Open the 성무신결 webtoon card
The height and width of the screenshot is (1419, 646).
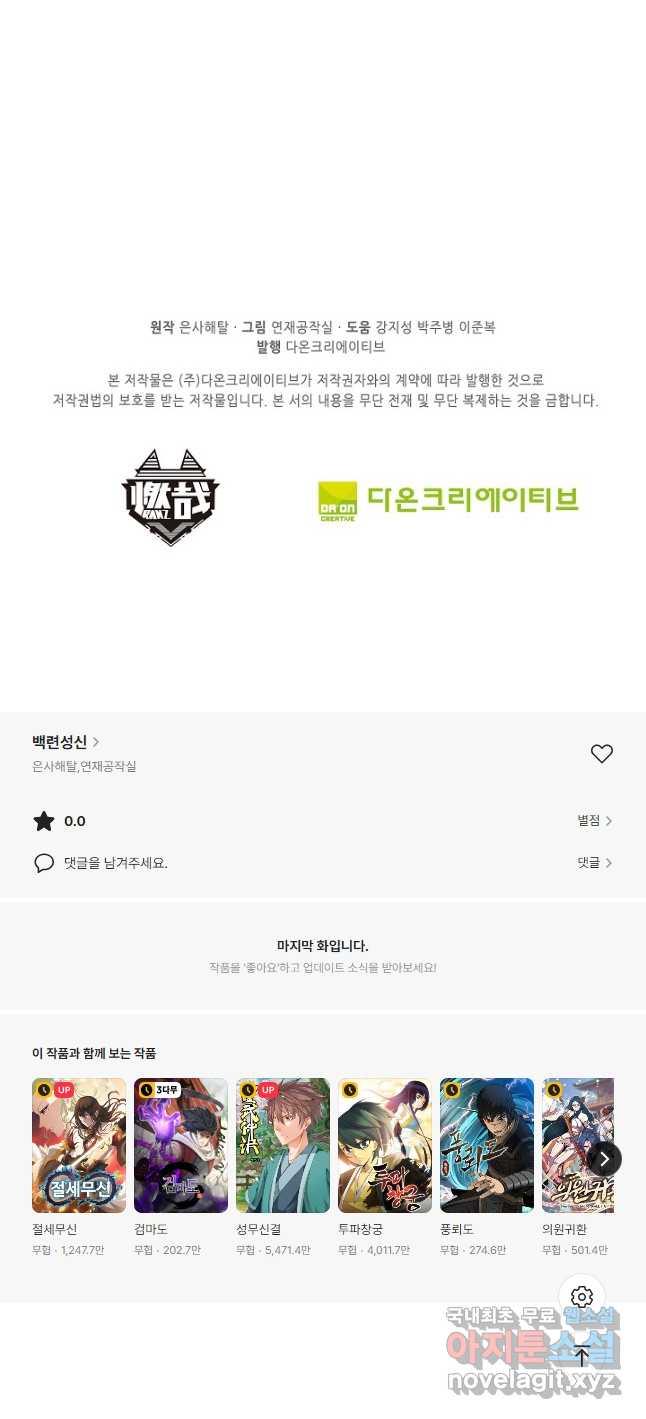pyautogui.click(x=283, y=1145)
